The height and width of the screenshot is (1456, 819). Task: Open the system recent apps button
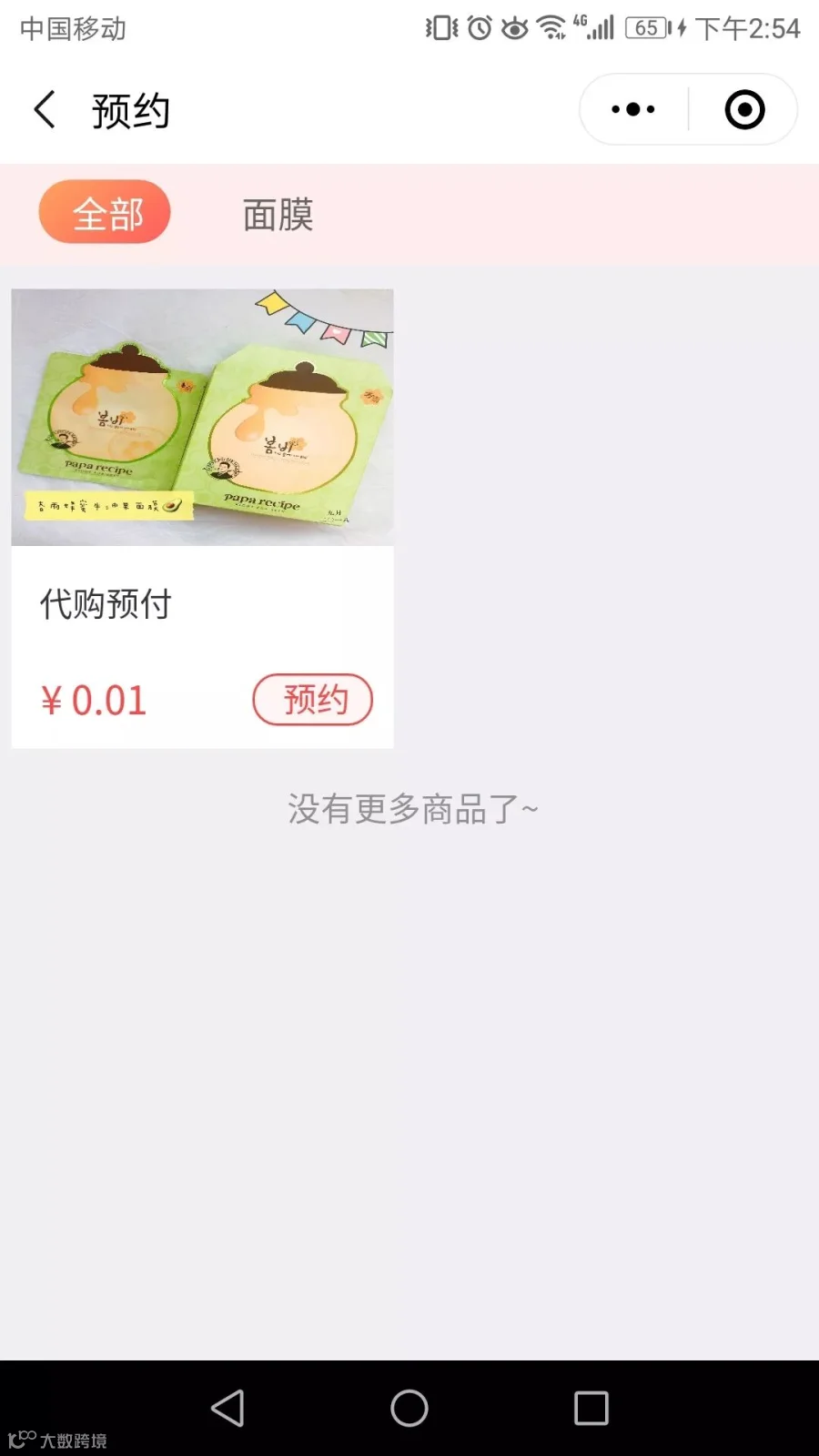coord(591,1409)
